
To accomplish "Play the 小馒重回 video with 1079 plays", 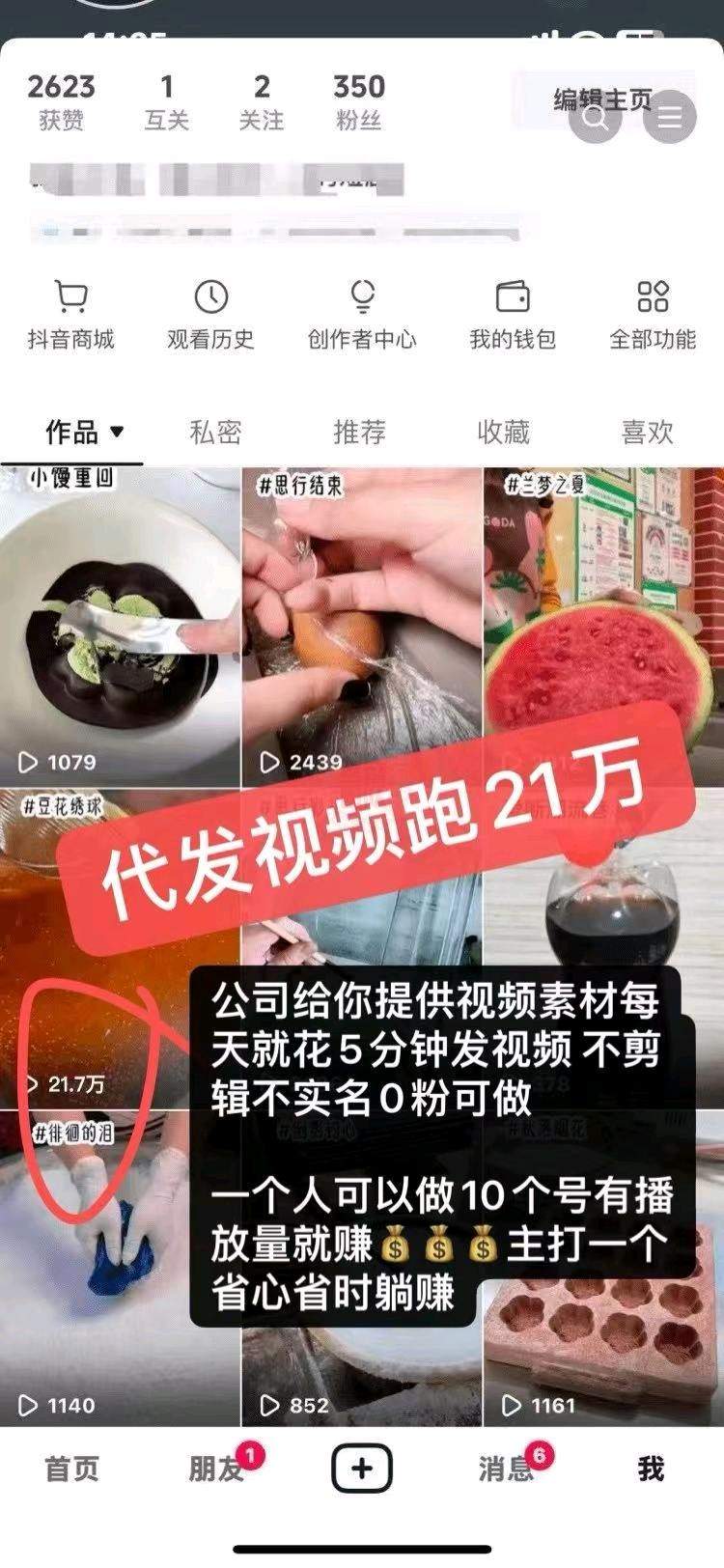I will click(119, 628).
